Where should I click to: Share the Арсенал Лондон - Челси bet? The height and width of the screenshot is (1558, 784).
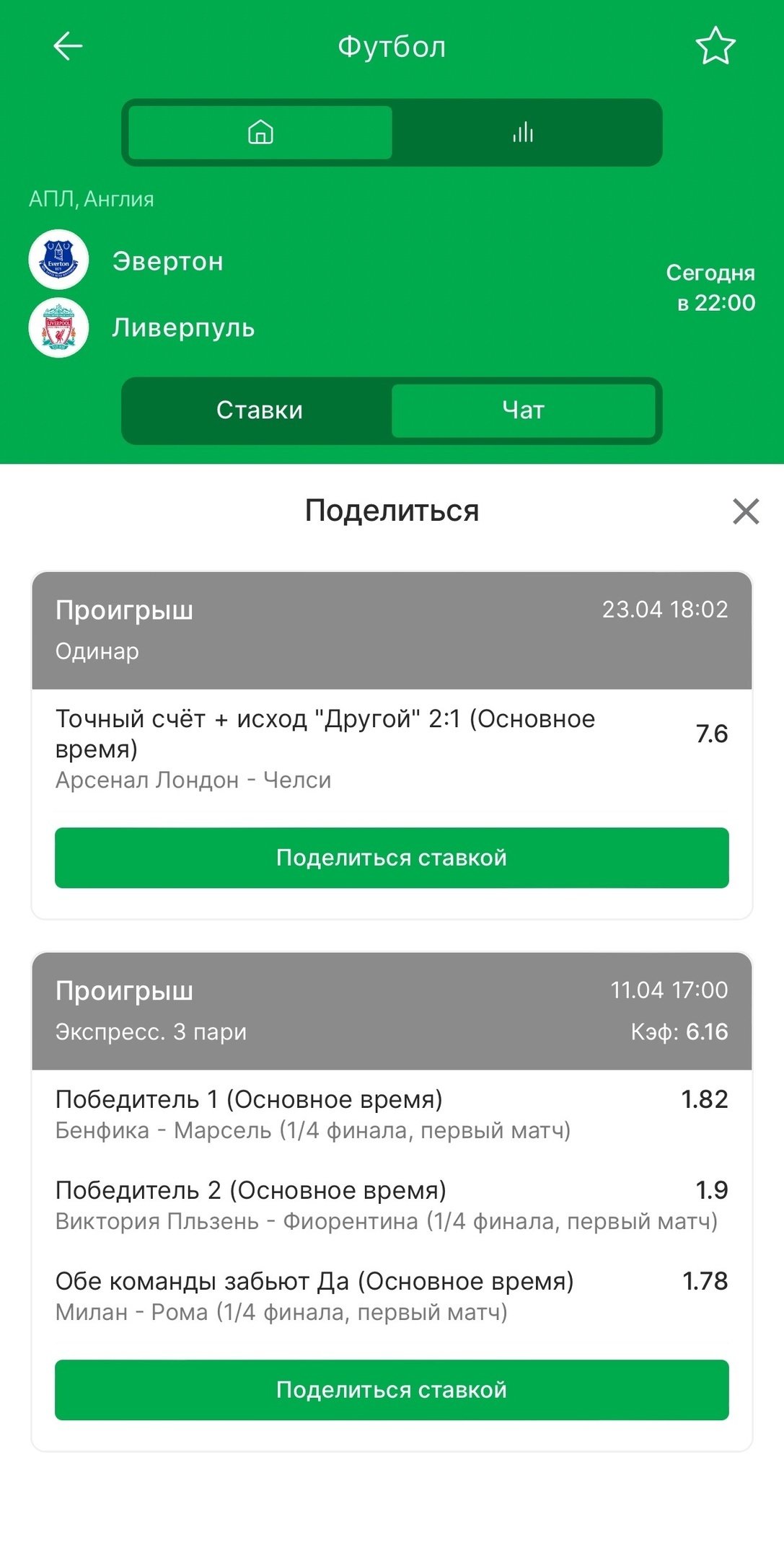click(392, 858)
